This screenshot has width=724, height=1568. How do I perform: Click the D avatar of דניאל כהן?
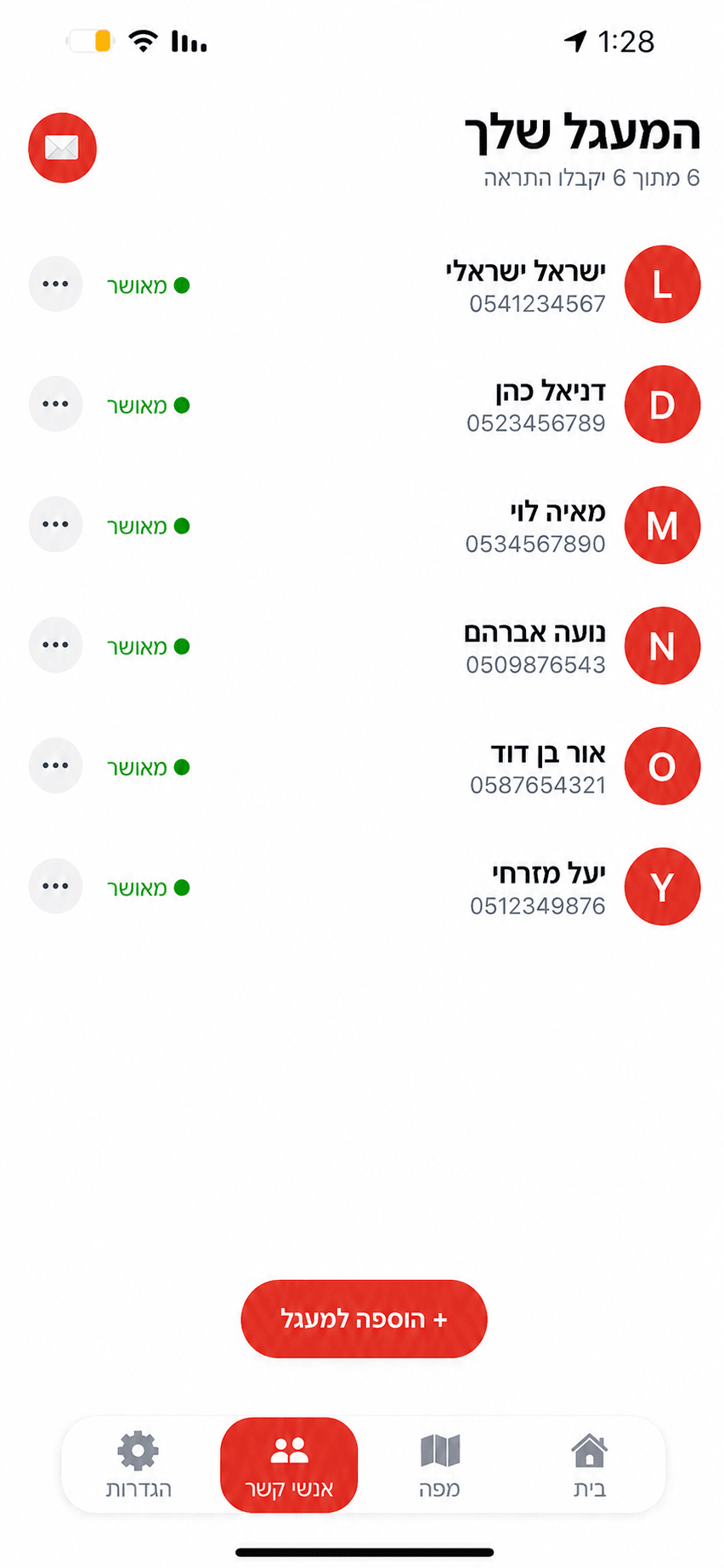tap(662, 404)
